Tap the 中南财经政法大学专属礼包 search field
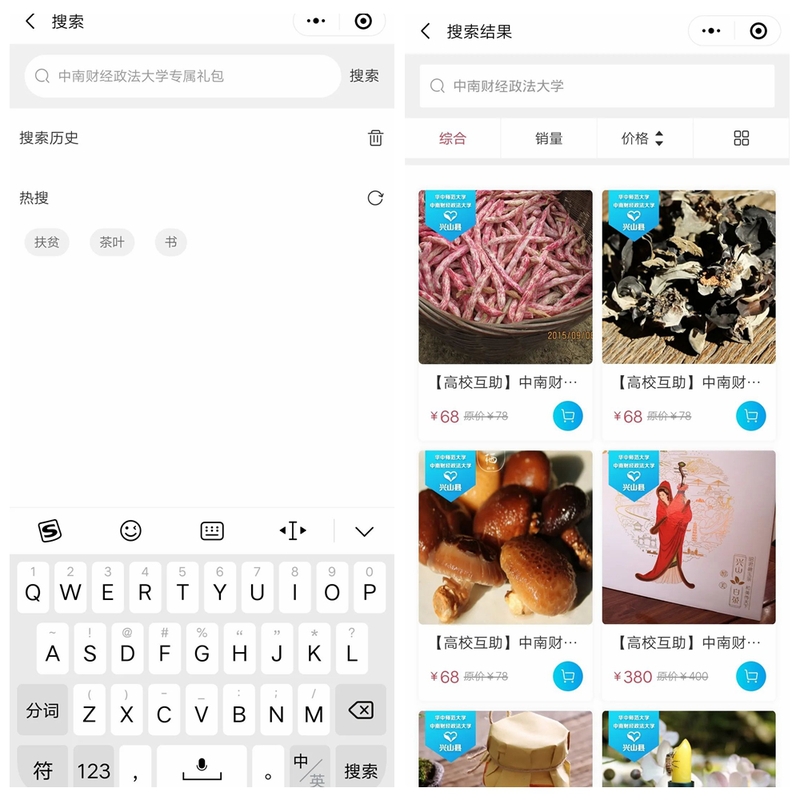This screenshot has height=800, width=800. [183, 76]
